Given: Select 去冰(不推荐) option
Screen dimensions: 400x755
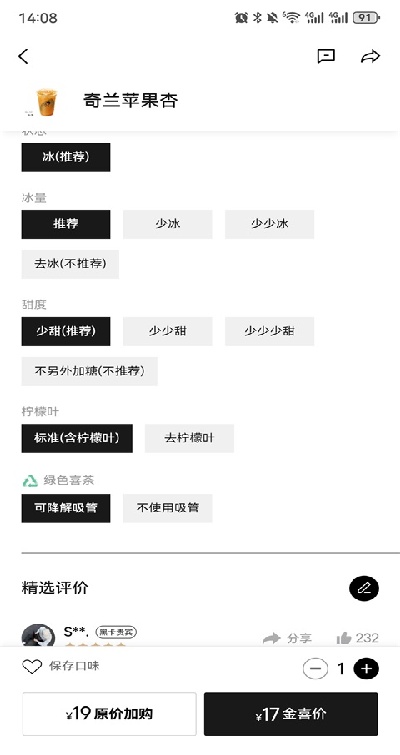Looking at the screenshot, I should 70,264.
